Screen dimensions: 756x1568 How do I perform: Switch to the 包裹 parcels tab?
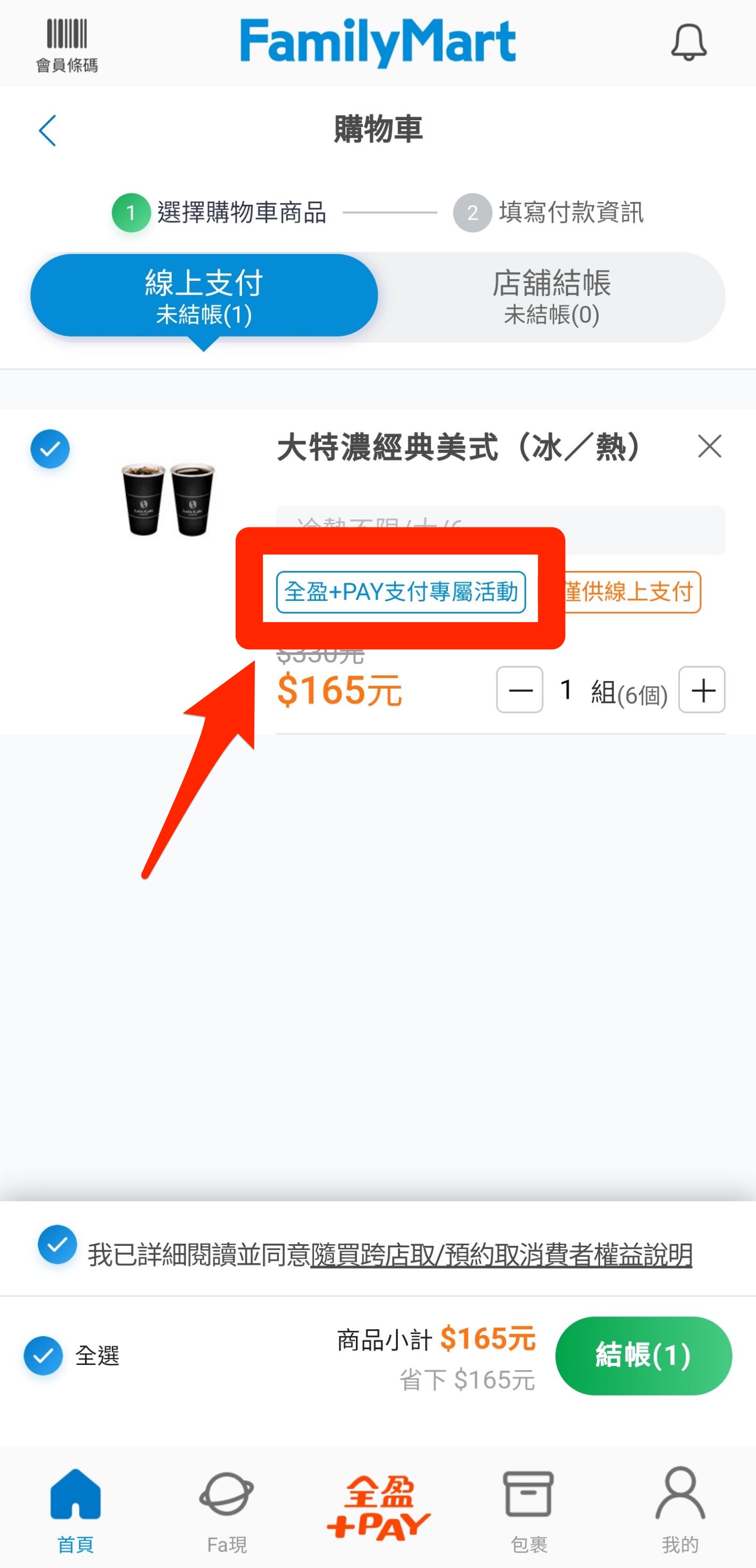point(528,1508)
